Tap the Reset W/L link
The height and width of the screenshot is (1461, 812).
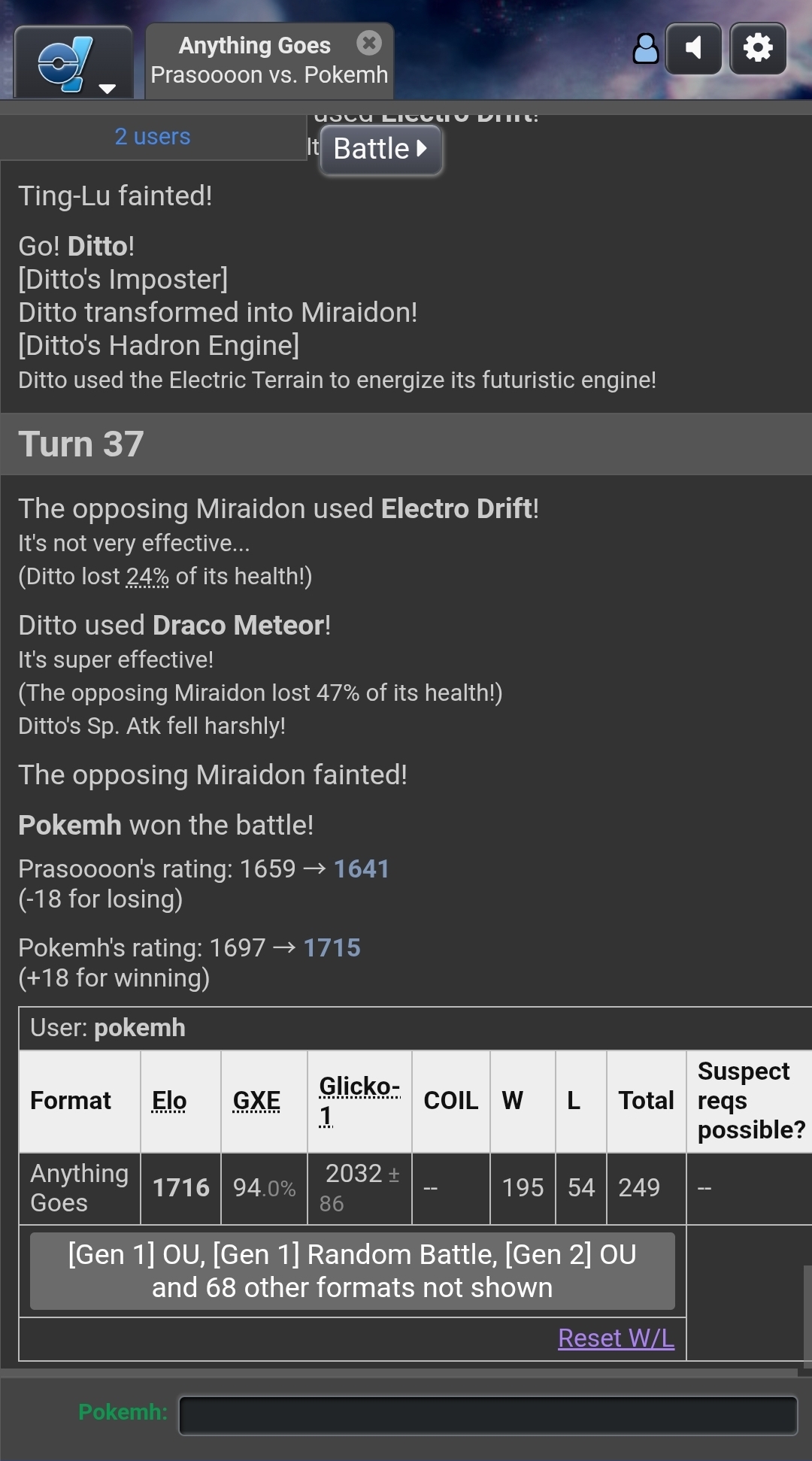616,1338
